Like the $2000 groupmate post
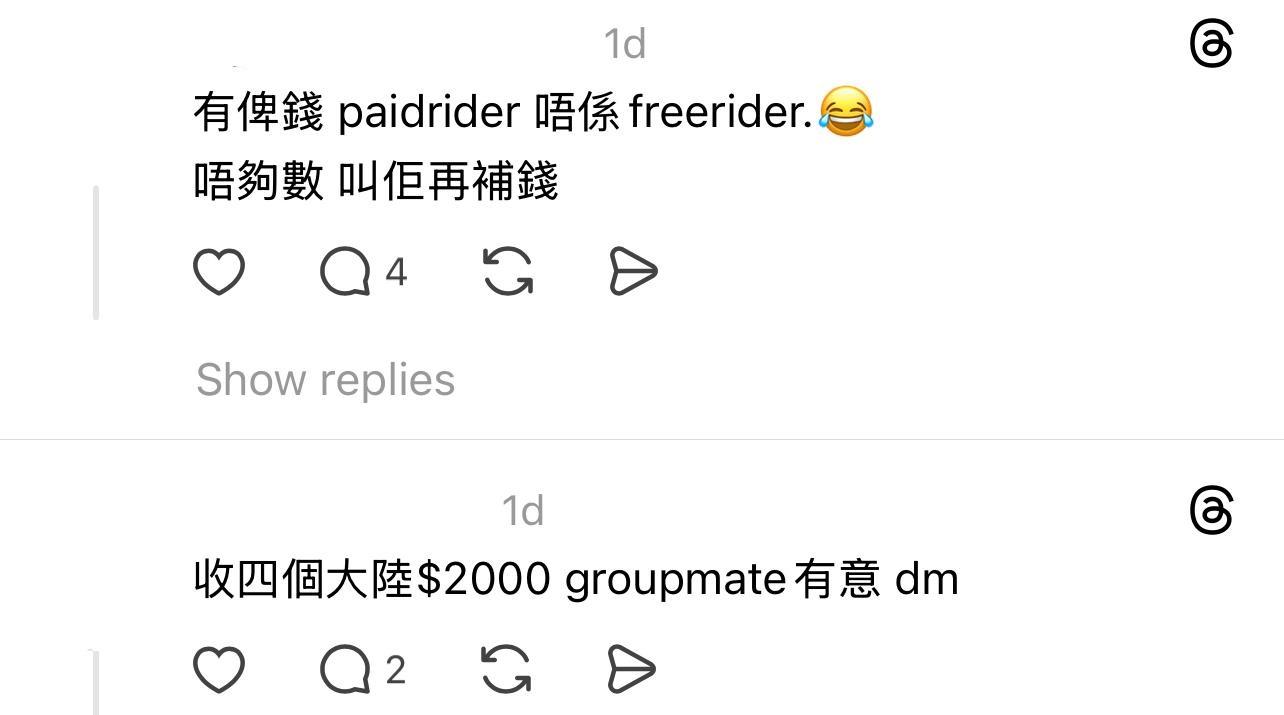Screen dimensions: 1284x715 click(x=218, y=669)
